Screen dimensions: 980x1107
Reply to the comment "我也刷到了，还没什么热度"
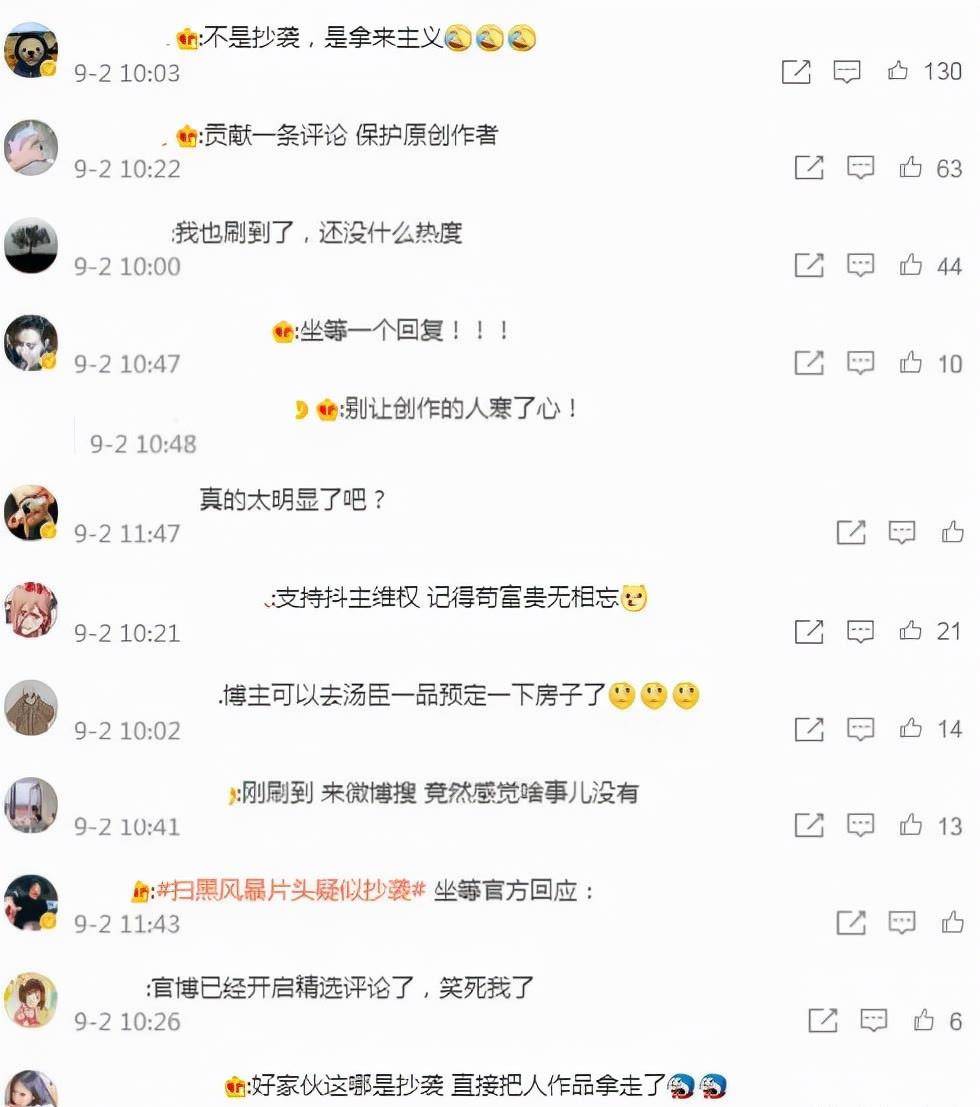(x=860, y=265)
